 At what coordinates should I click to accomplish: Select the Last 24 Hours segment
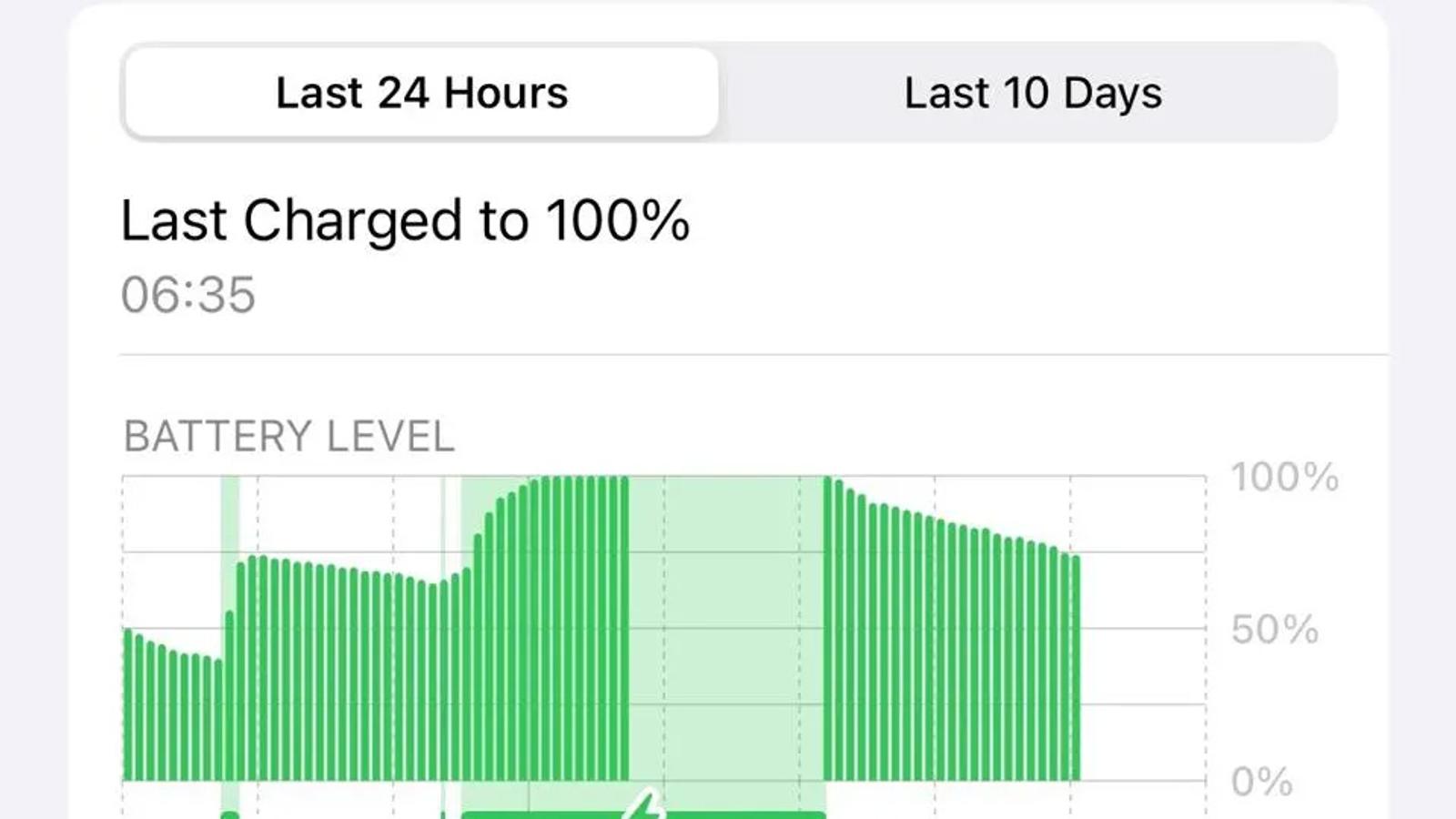[421, 93]
